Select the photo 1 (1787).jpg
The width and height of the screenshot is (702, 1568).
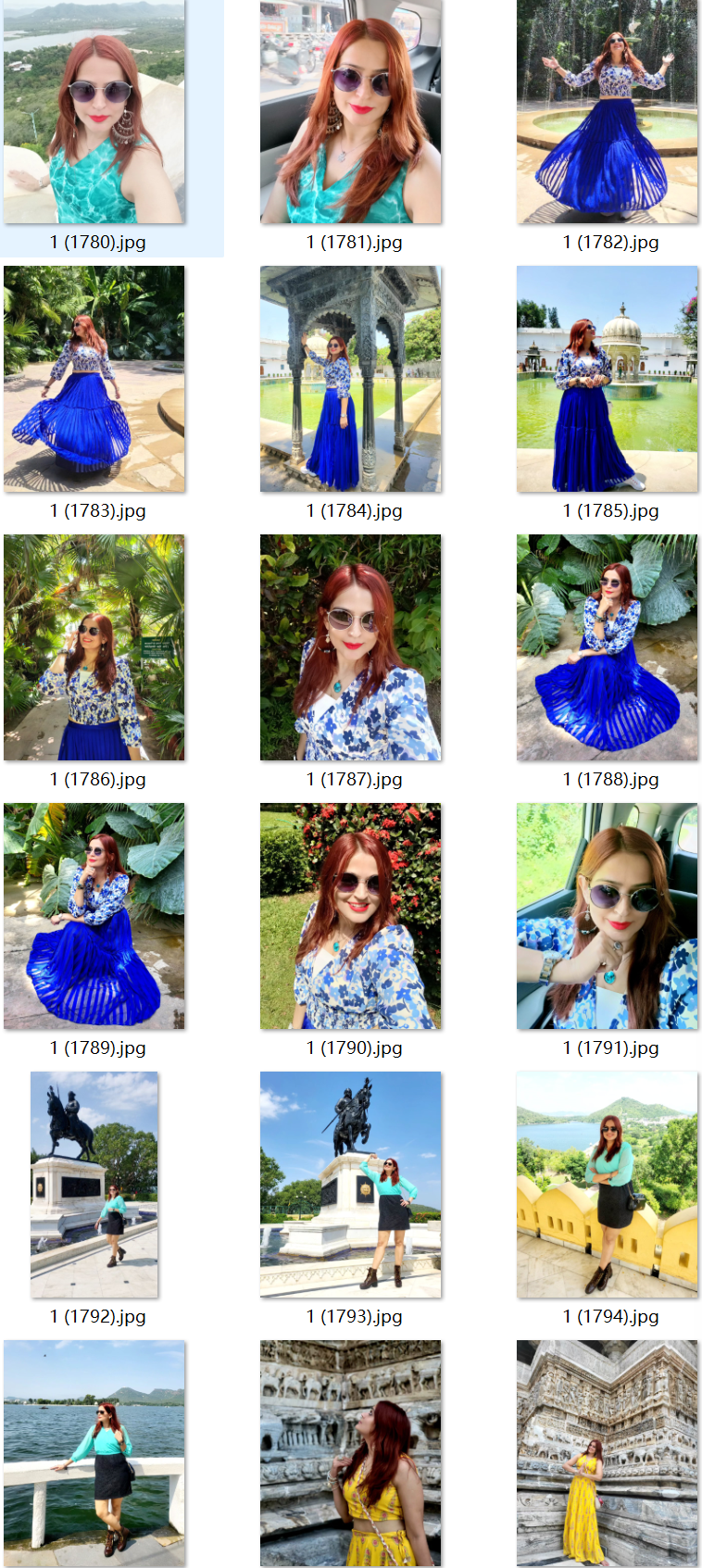coord(350,647)
